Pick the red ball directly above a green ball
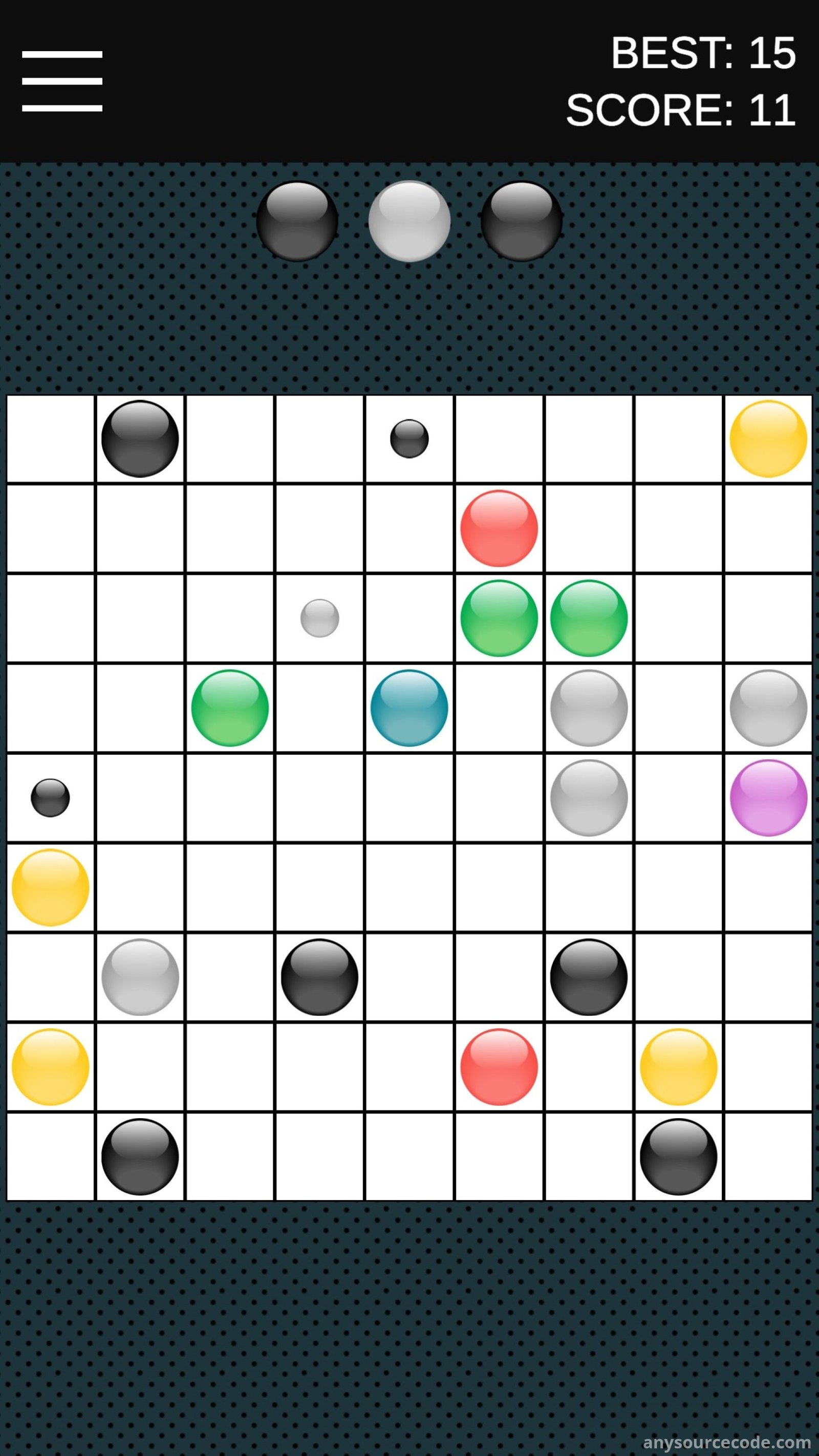Image resolution: width=819 pixels, height=1456 pixels. pos(499,528)
